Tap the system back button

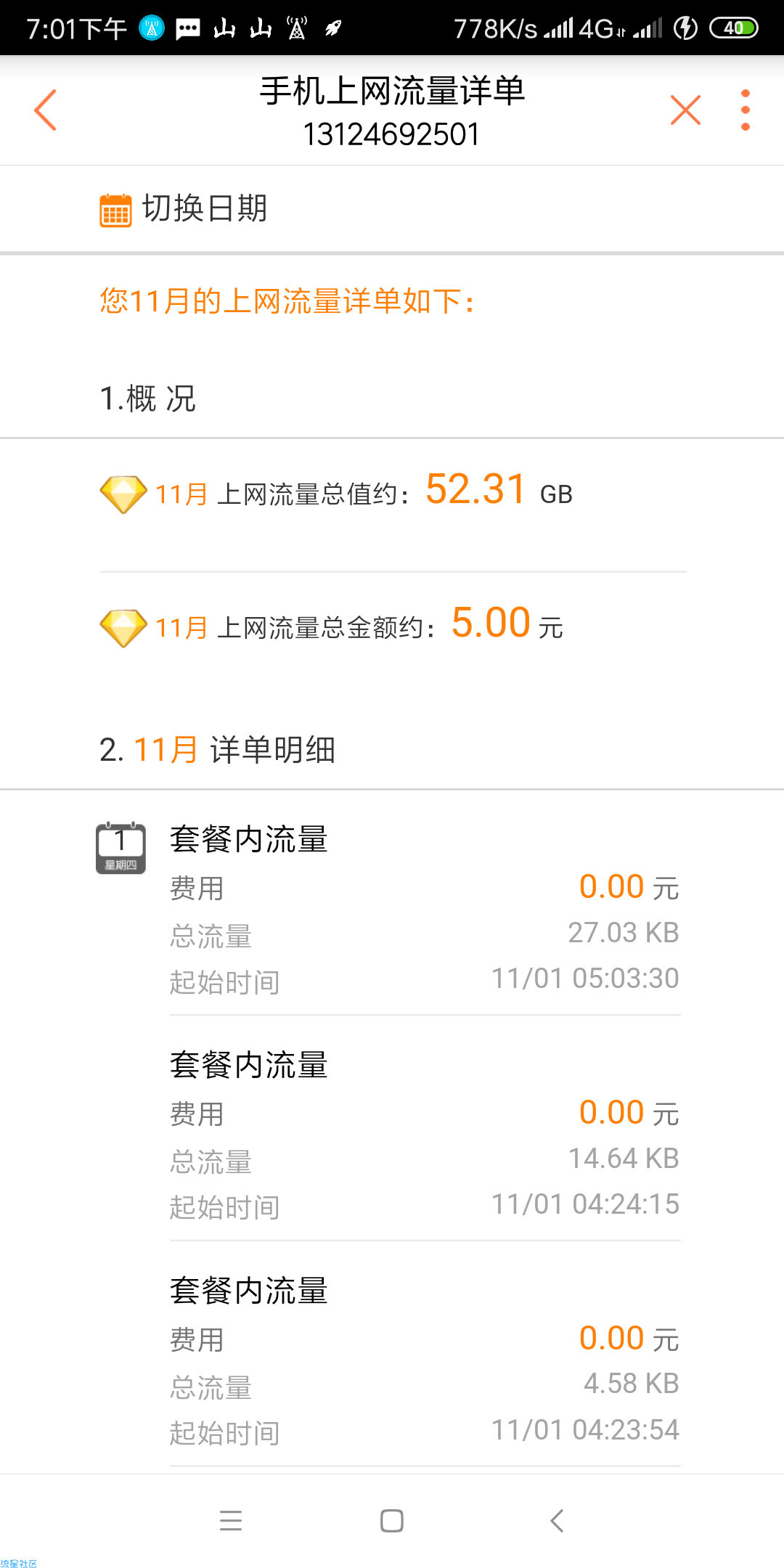[x=557, y=1521]
